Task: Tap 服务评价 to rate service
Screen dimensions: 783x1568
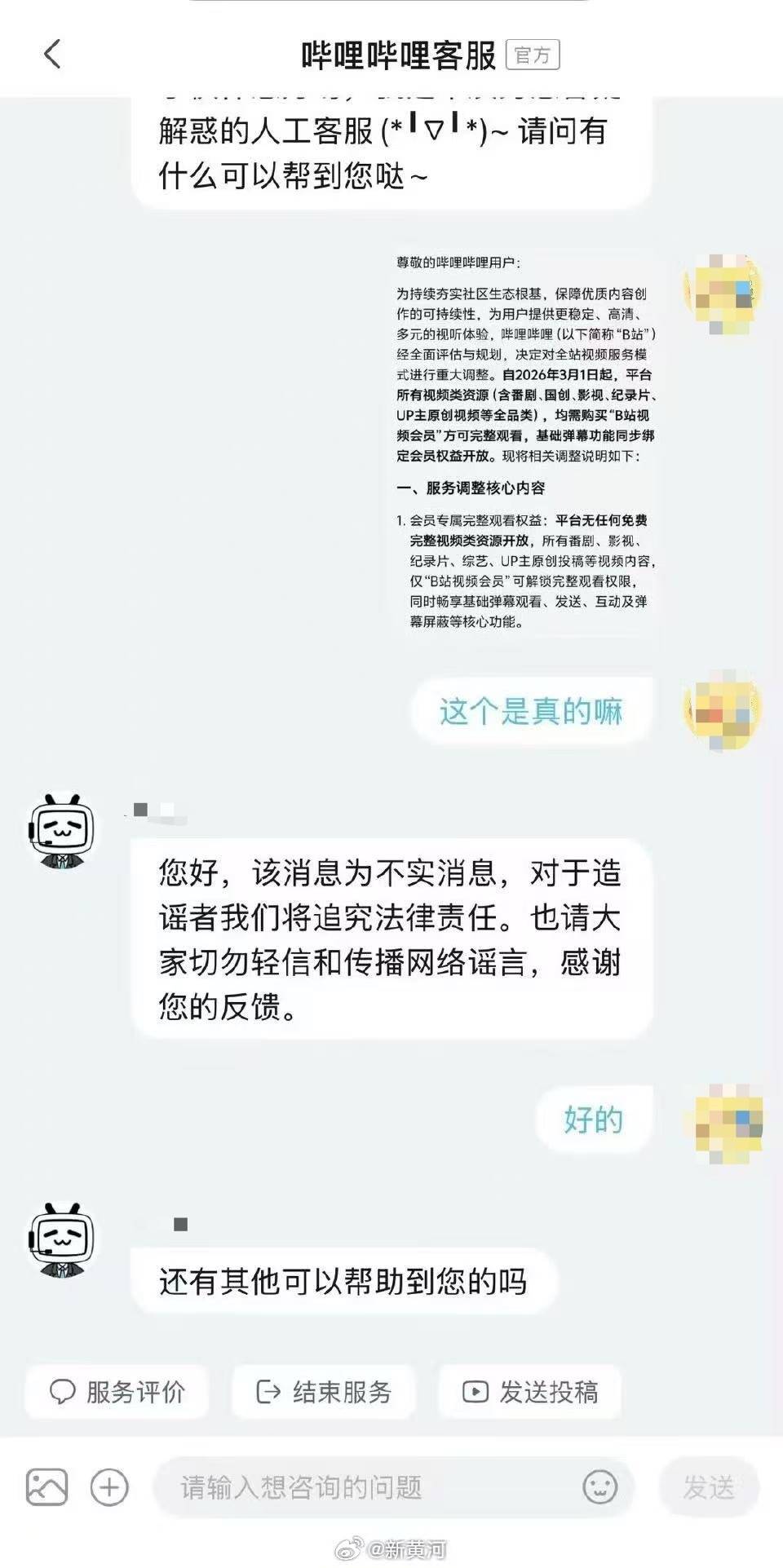Action: click(x=117, y=1392)
